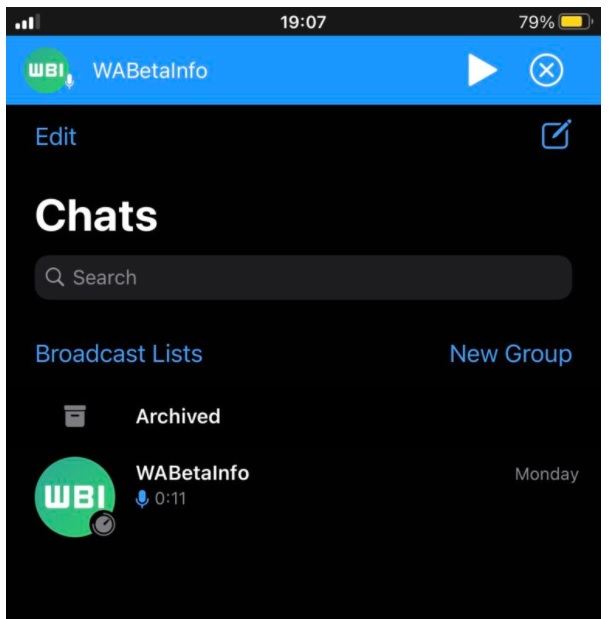Open the Search field
The width and height of the screenshot is (611, 619).
point(303,278)
